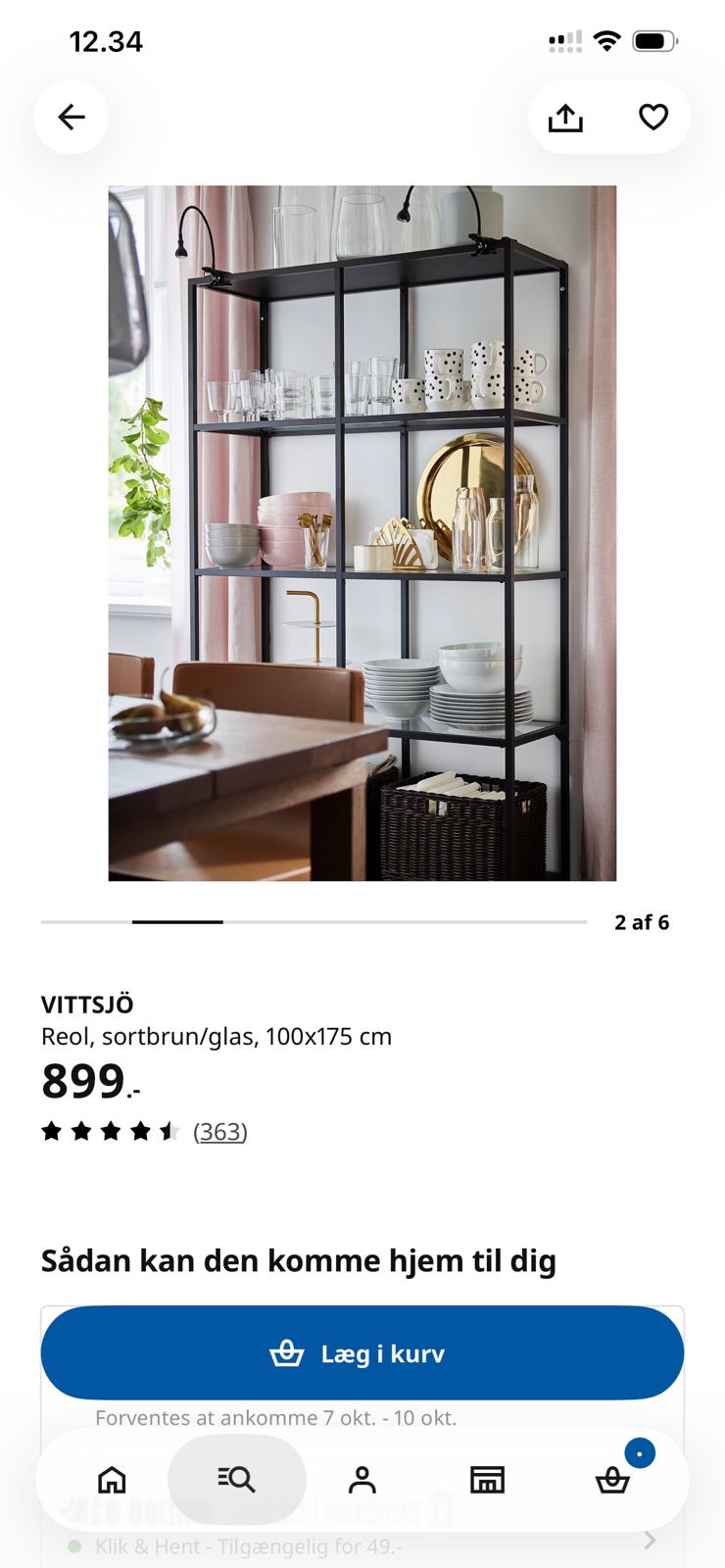This screenshot has height=1568, width=725.
Task: Open the 363 reviews link
Action: point(219,1132)
